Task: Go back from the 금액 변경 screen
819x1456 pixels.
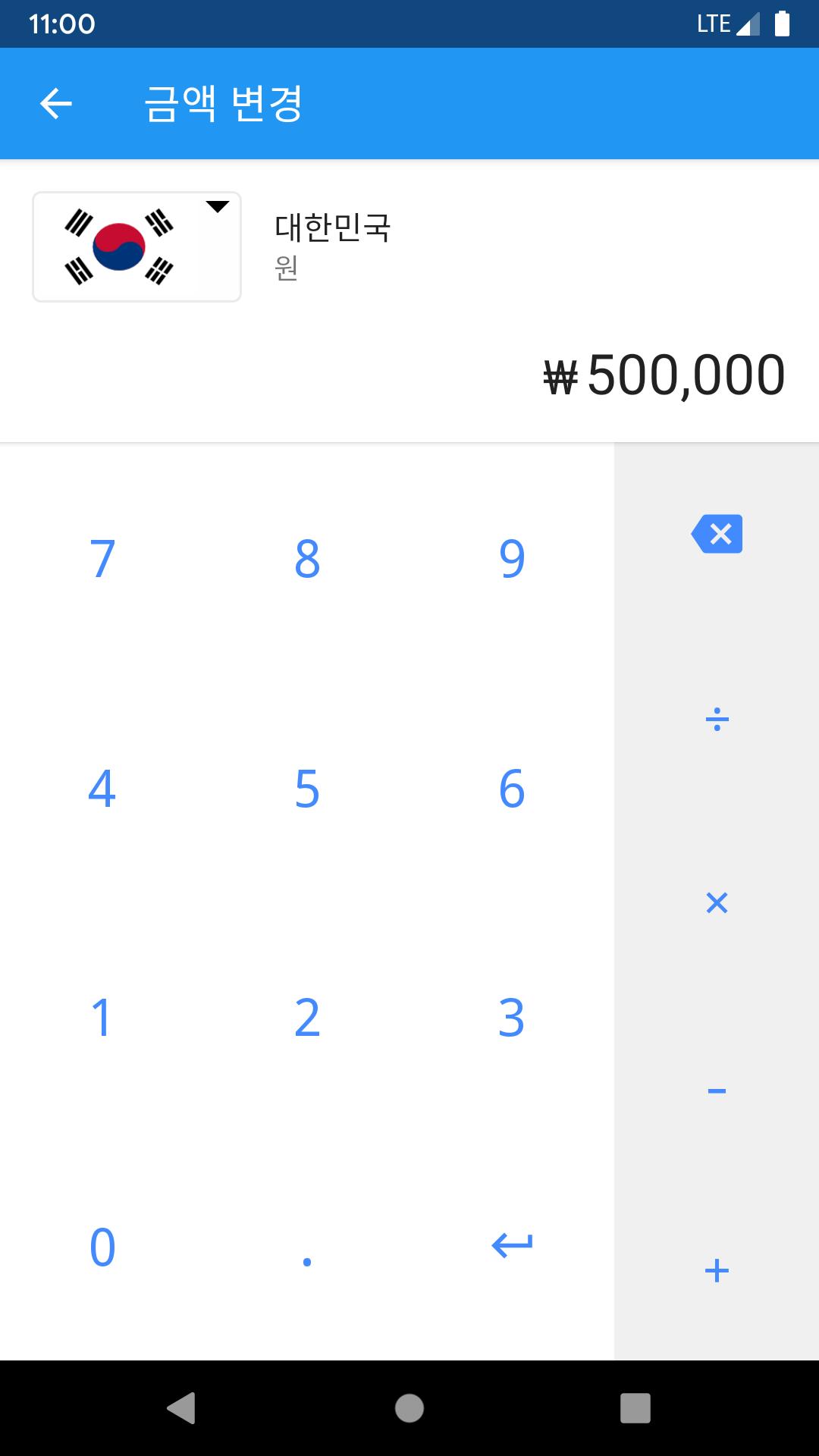Action: 55,104
